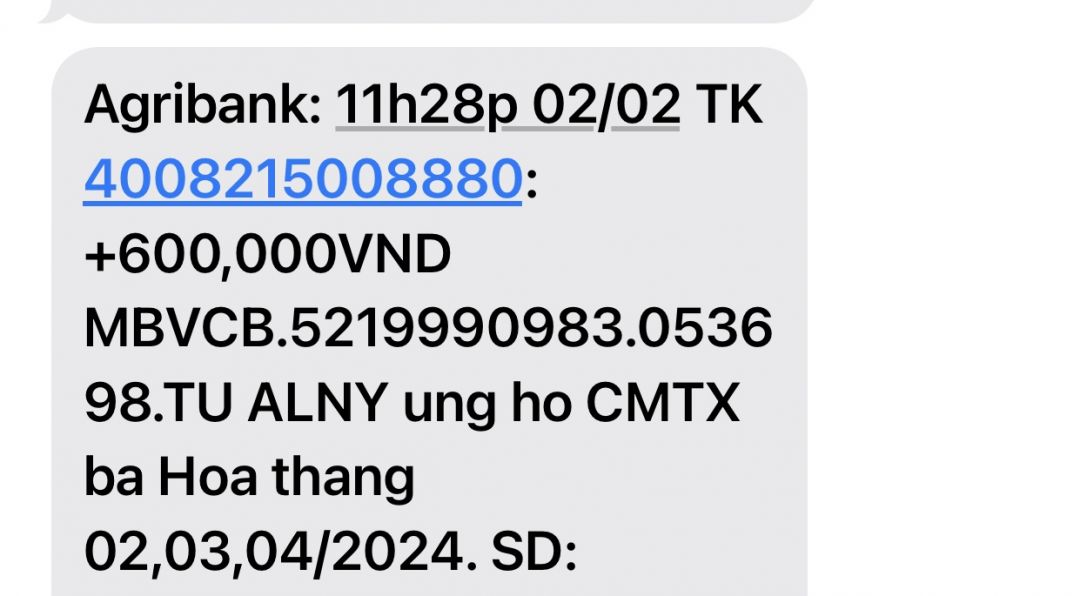The width and height of the screenshot is (1080, 596).
Task: Open the linked number 4008215008880
Action: click(x=302, y=181)
